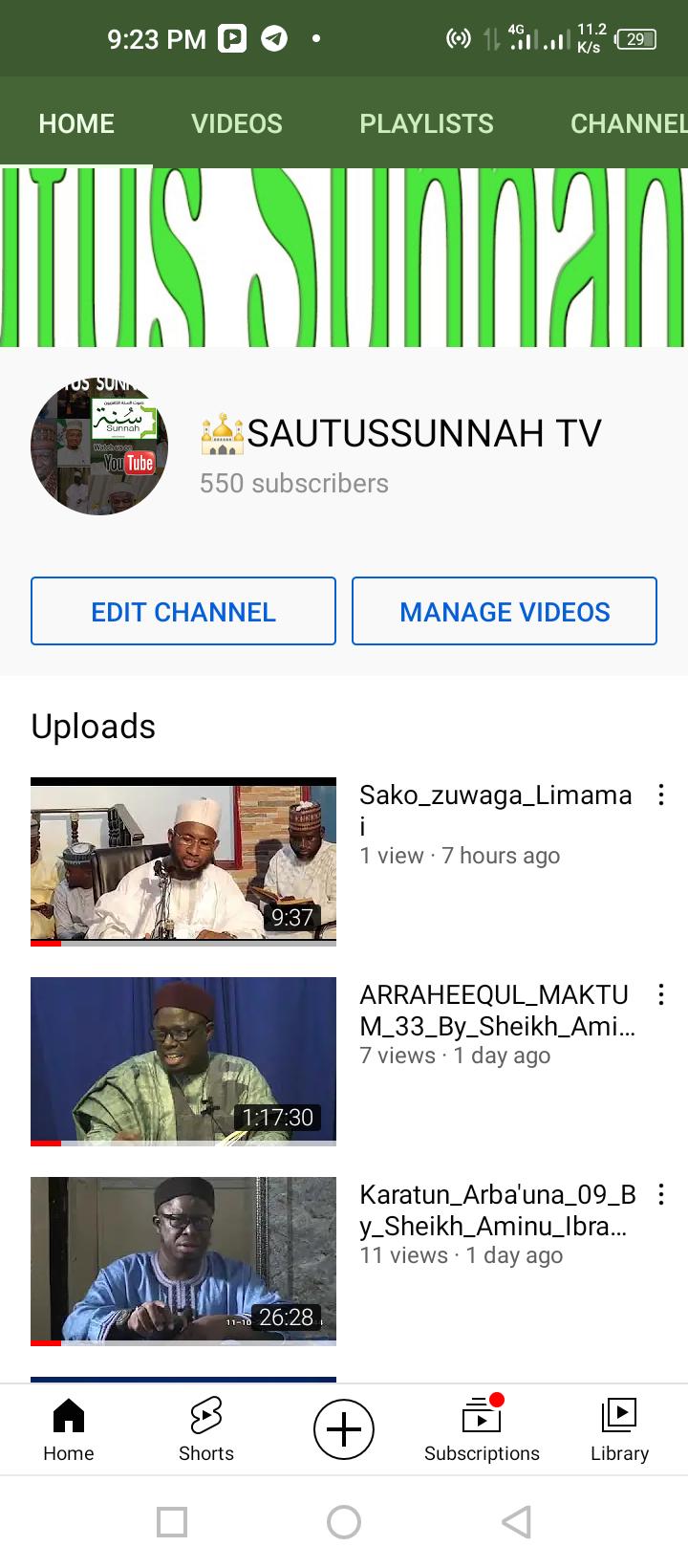The width and height of the screenshot is (688, 1568).
Task: Open the Library tab
Action: point(619,1429)
